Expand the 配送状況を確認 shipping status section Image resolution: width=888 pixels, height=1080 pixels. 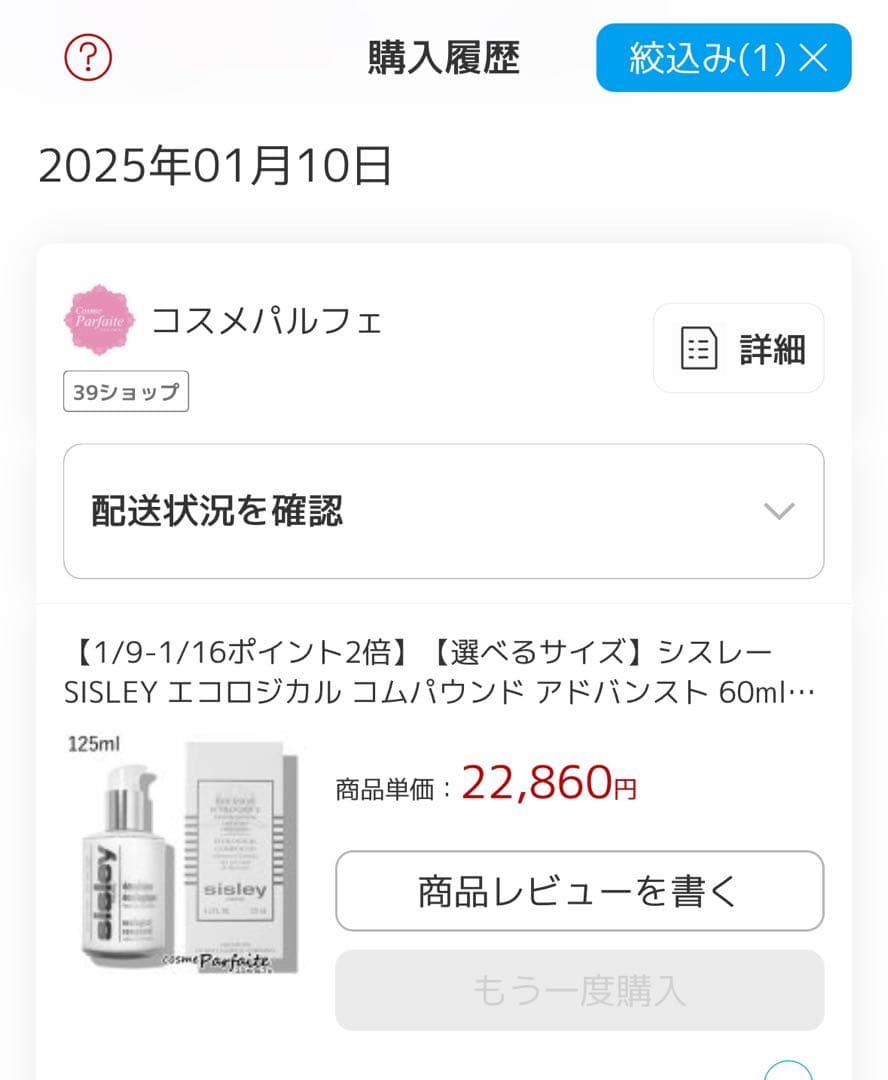(x=443, y=512)
